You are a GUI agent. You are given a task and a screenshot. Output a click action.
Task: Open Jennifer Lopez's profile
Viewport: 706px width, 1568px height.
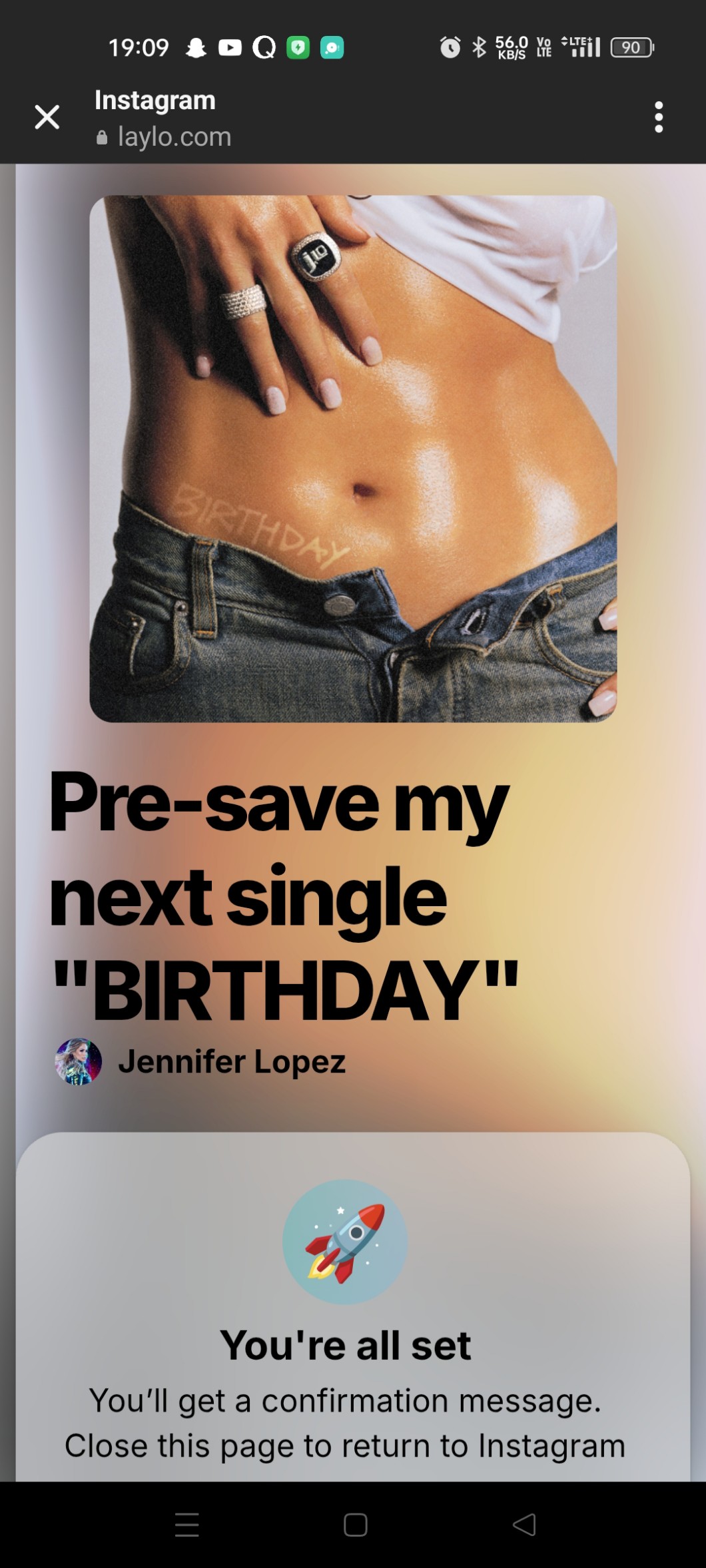coord(230,1062)
